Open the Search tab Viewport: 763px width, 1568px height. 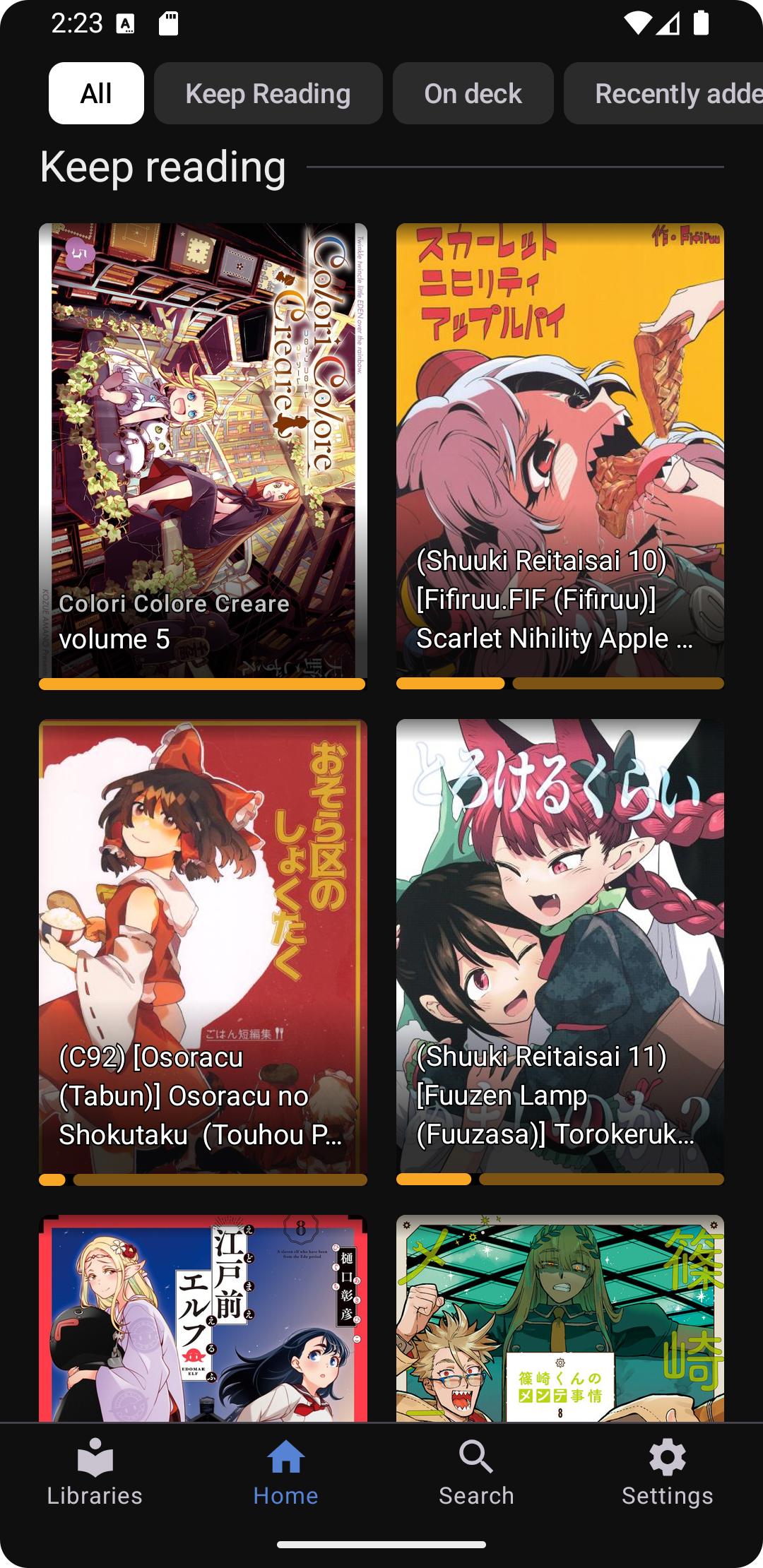[476, 1472]
